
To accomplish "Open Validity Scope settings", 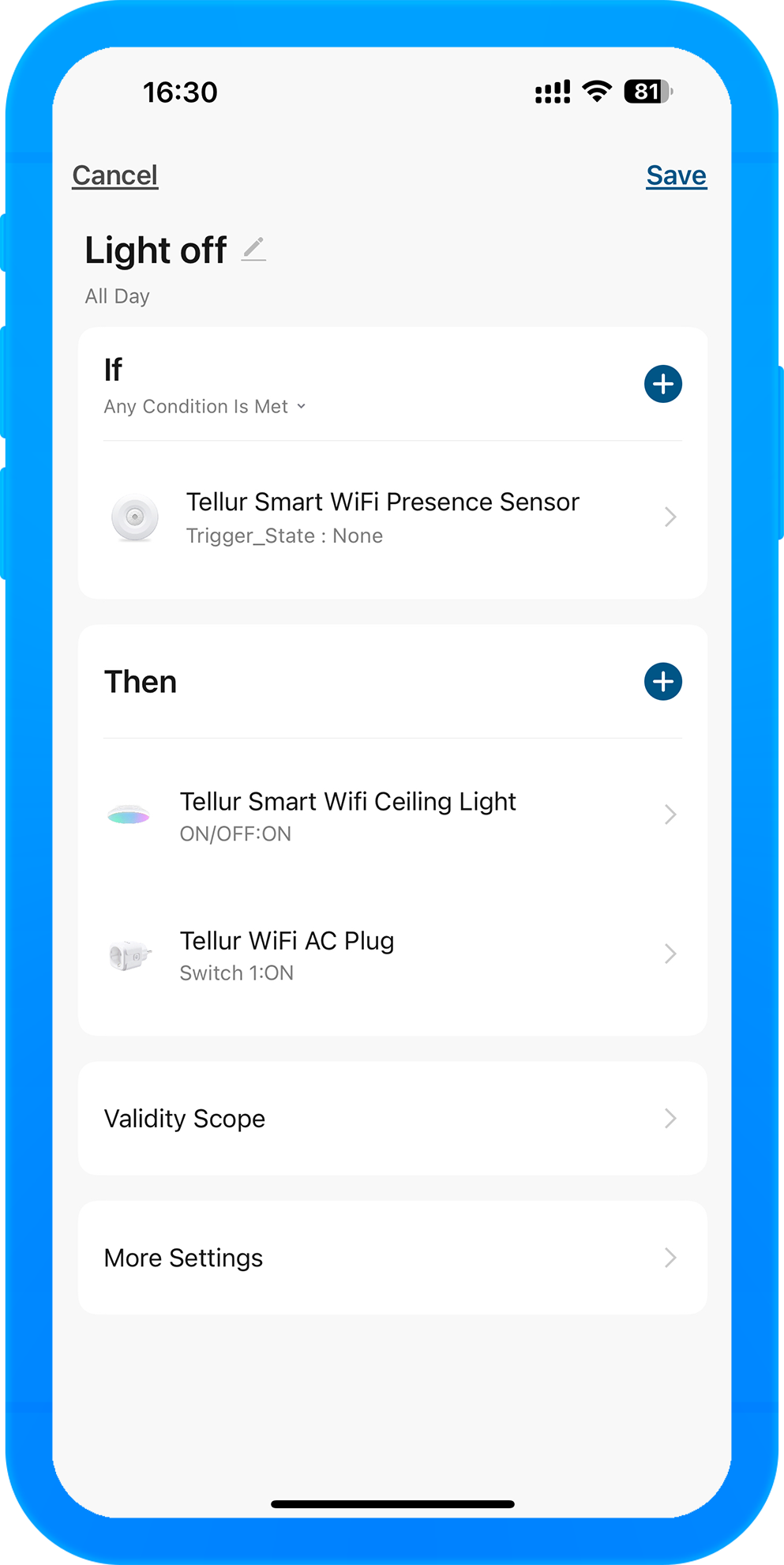I will point(392,1119).
